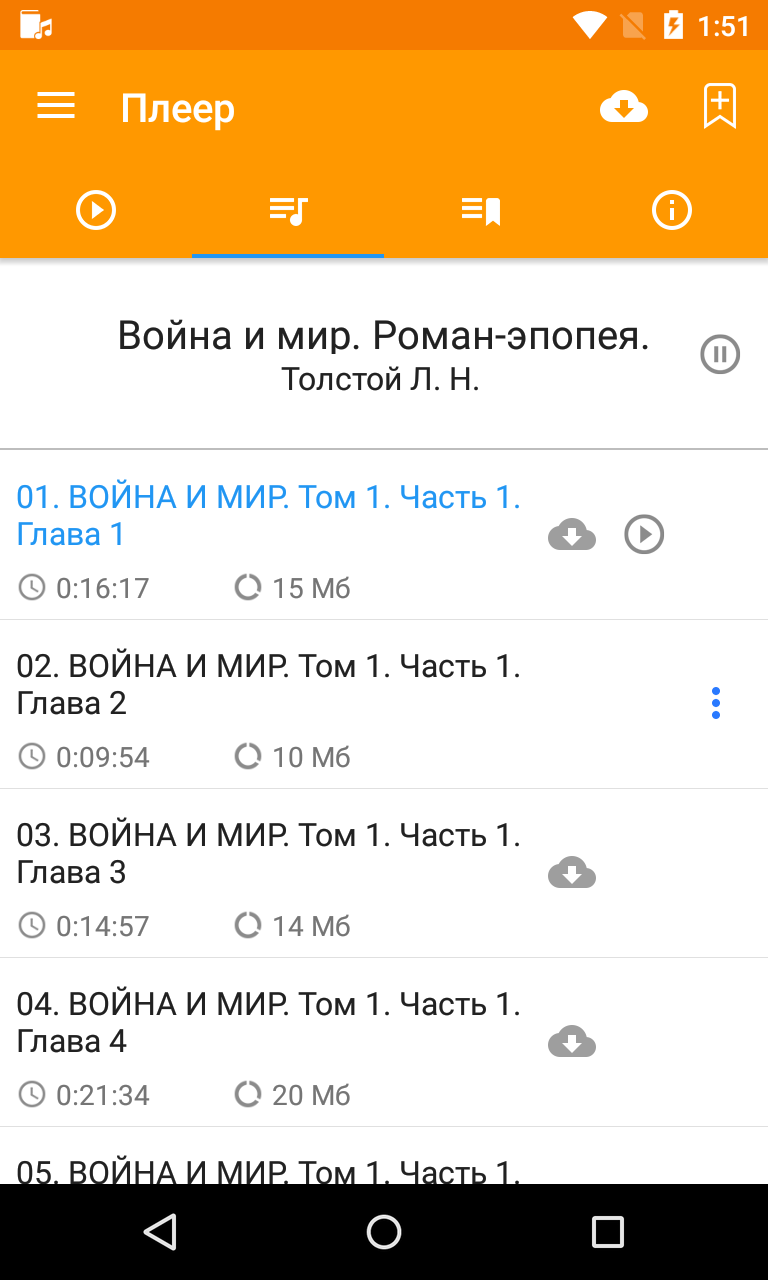Download chapter 01 Глава 1

(x=572, y=535)
